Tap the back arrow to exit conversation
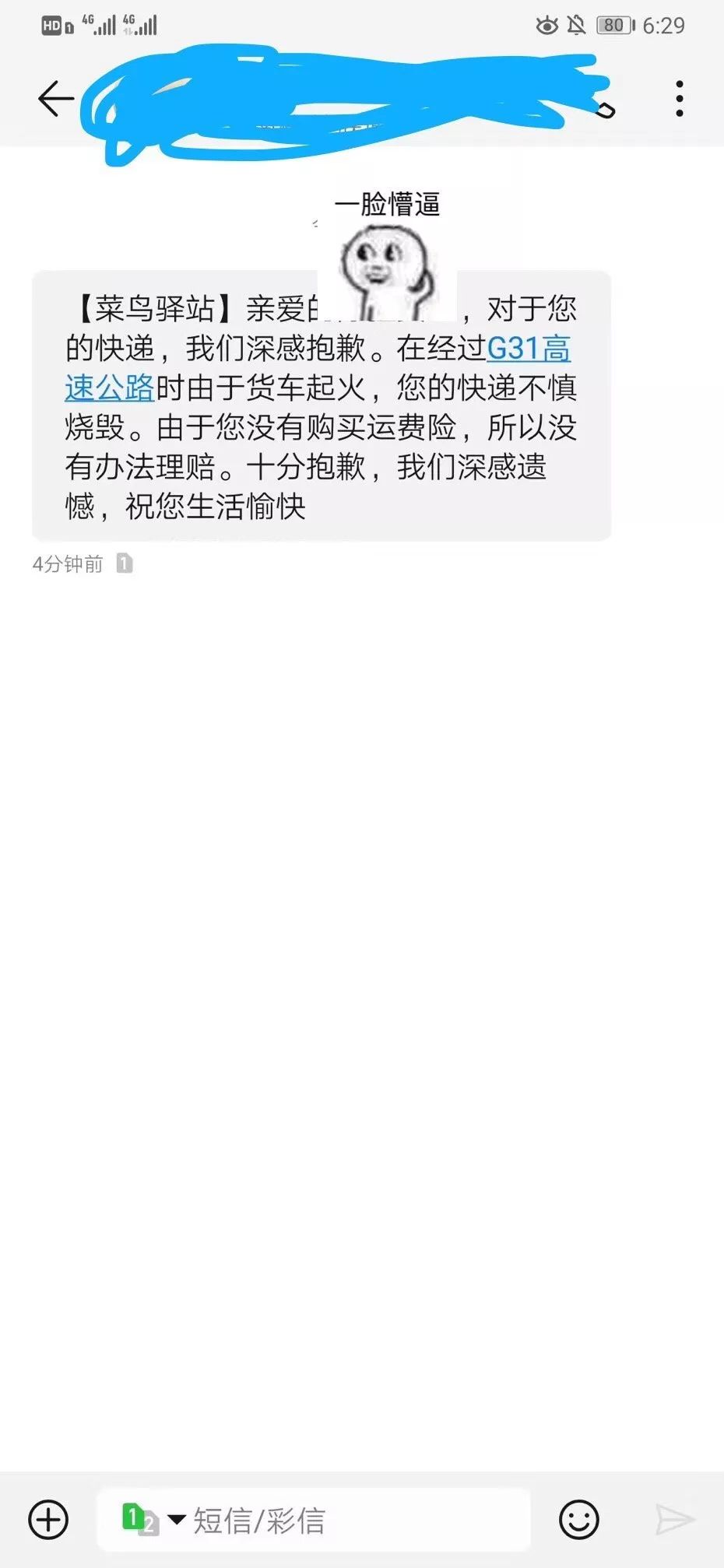This screenshot has width=724, height=1568. (54, 96)
